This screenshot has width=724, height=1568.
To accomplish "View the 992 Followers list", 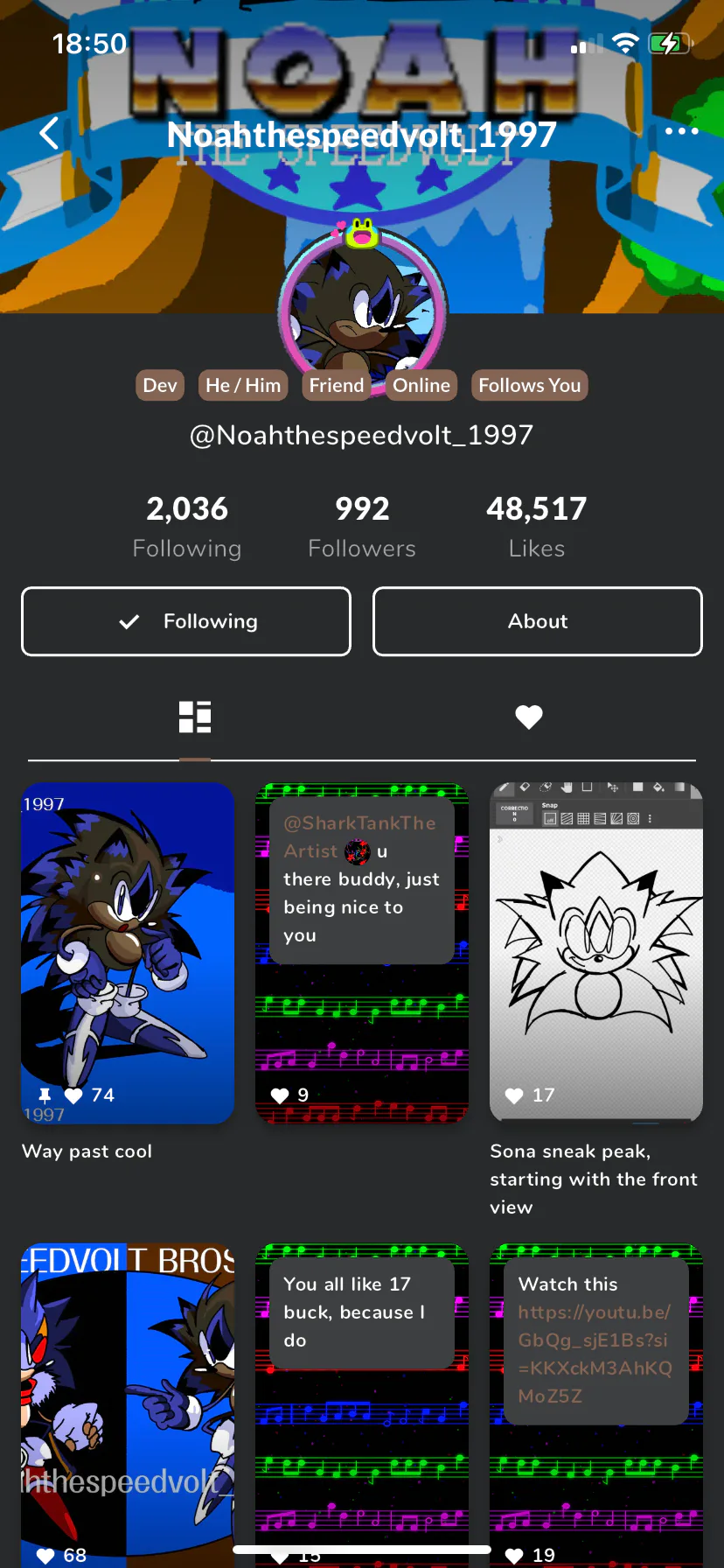I will tap(362, 525).
